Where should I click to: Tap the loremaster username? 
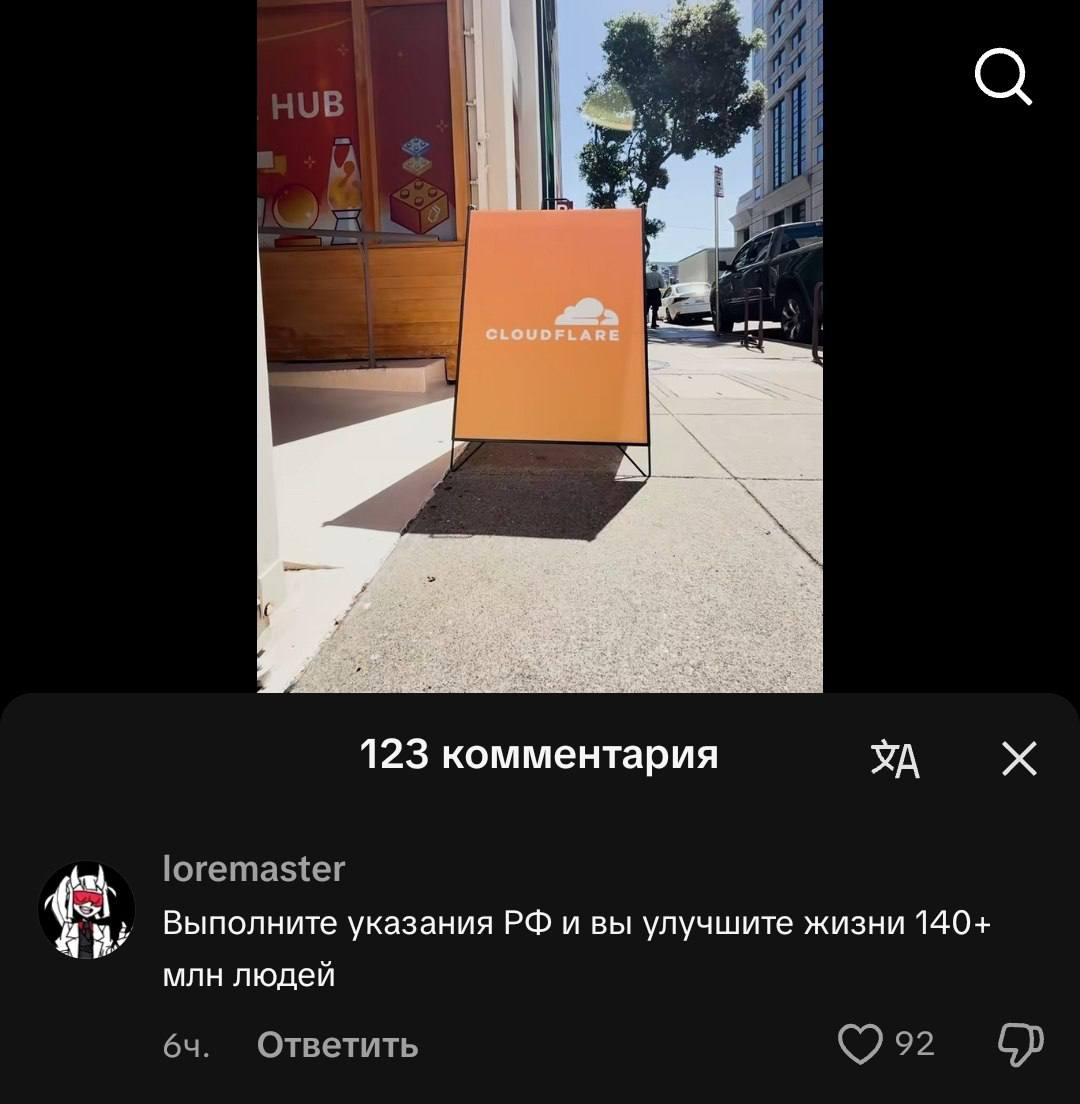(253, 869)
